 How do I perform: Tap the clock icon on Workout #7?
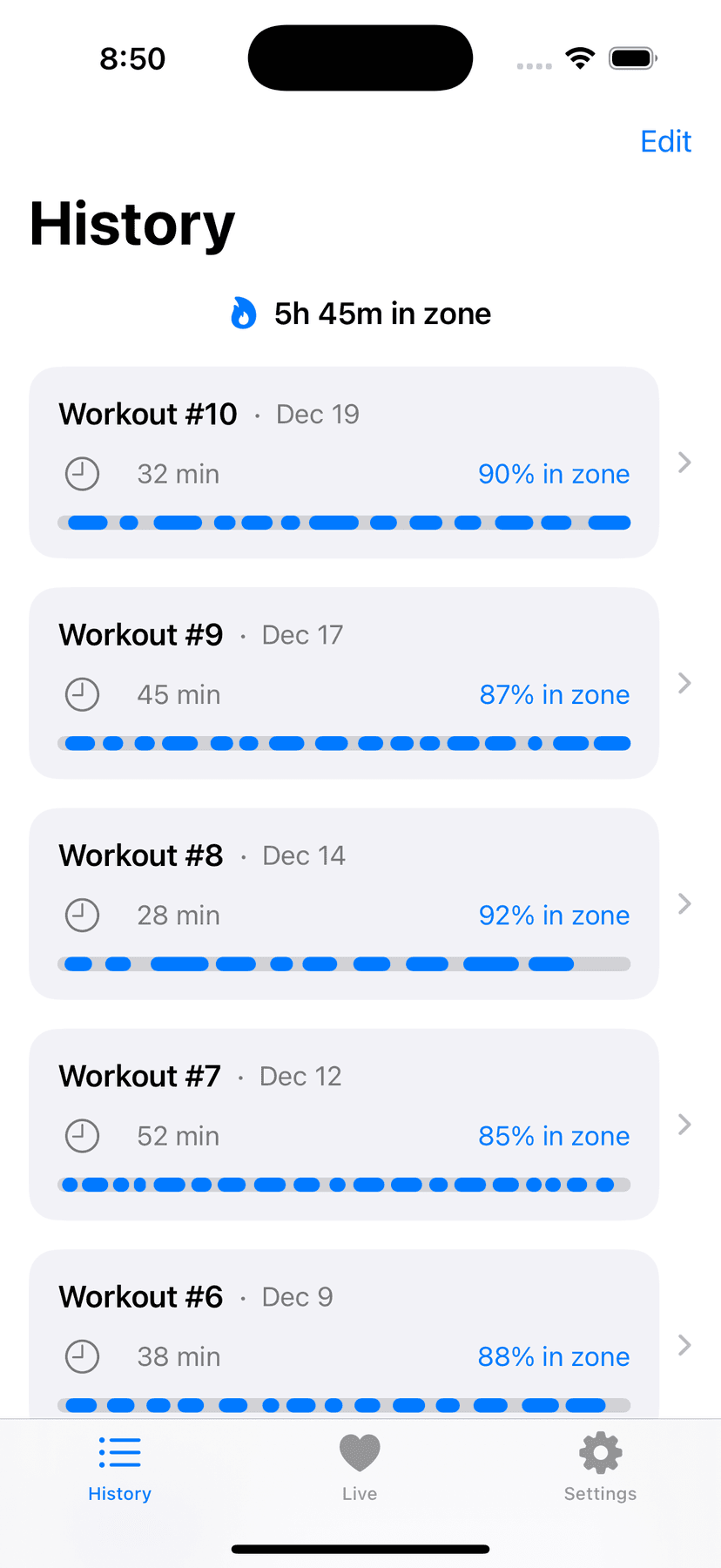[x=82, y=1135]
